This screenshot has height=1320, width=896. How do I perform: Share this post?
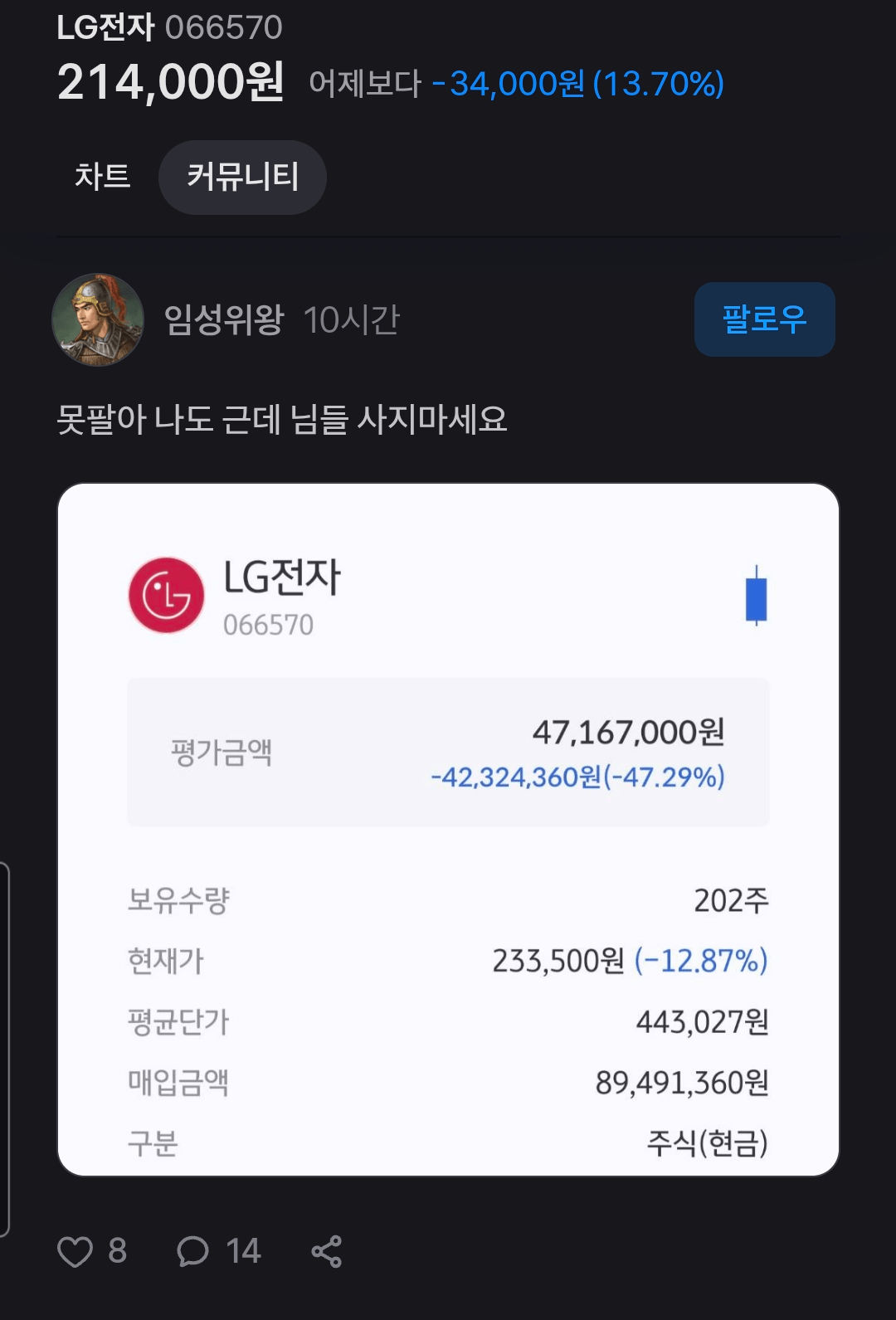click(x=327, y=1251)
